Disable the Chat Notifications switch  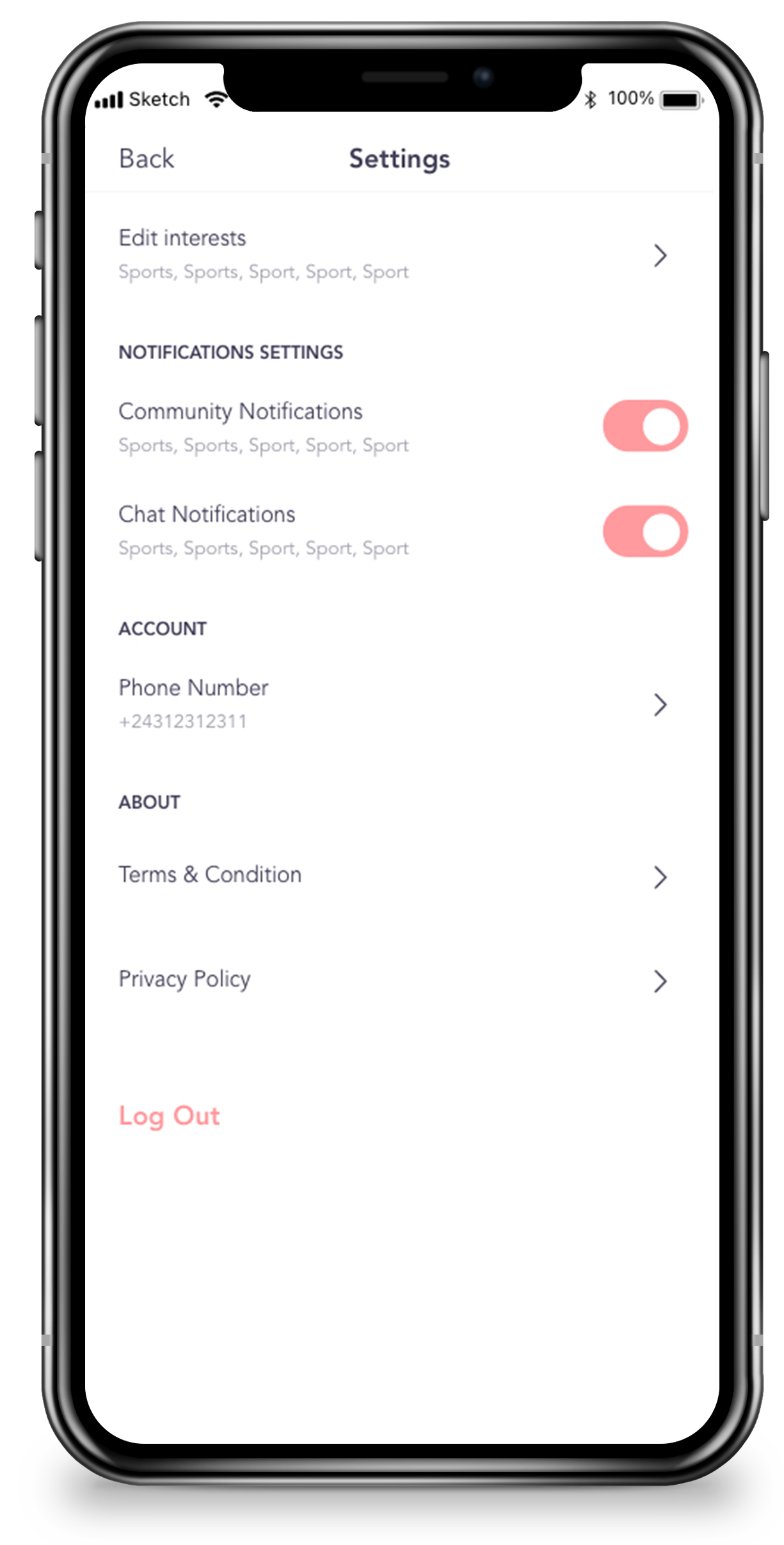click(644, 531)
